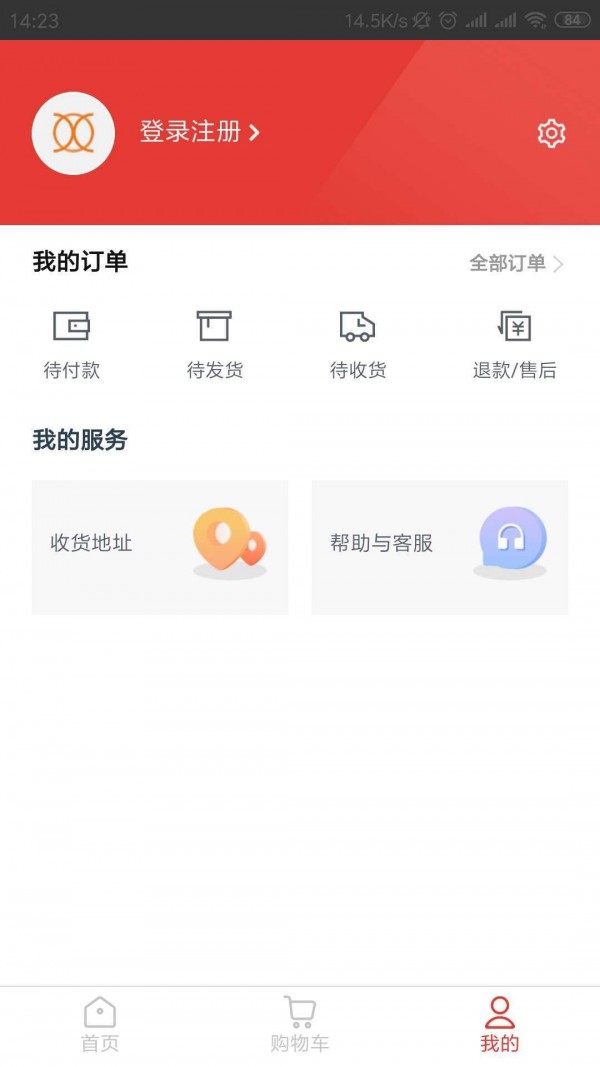Open the 收货地址 shipping address card
The height and width of the screenshot is (1067, 600).
coord(160,546)
